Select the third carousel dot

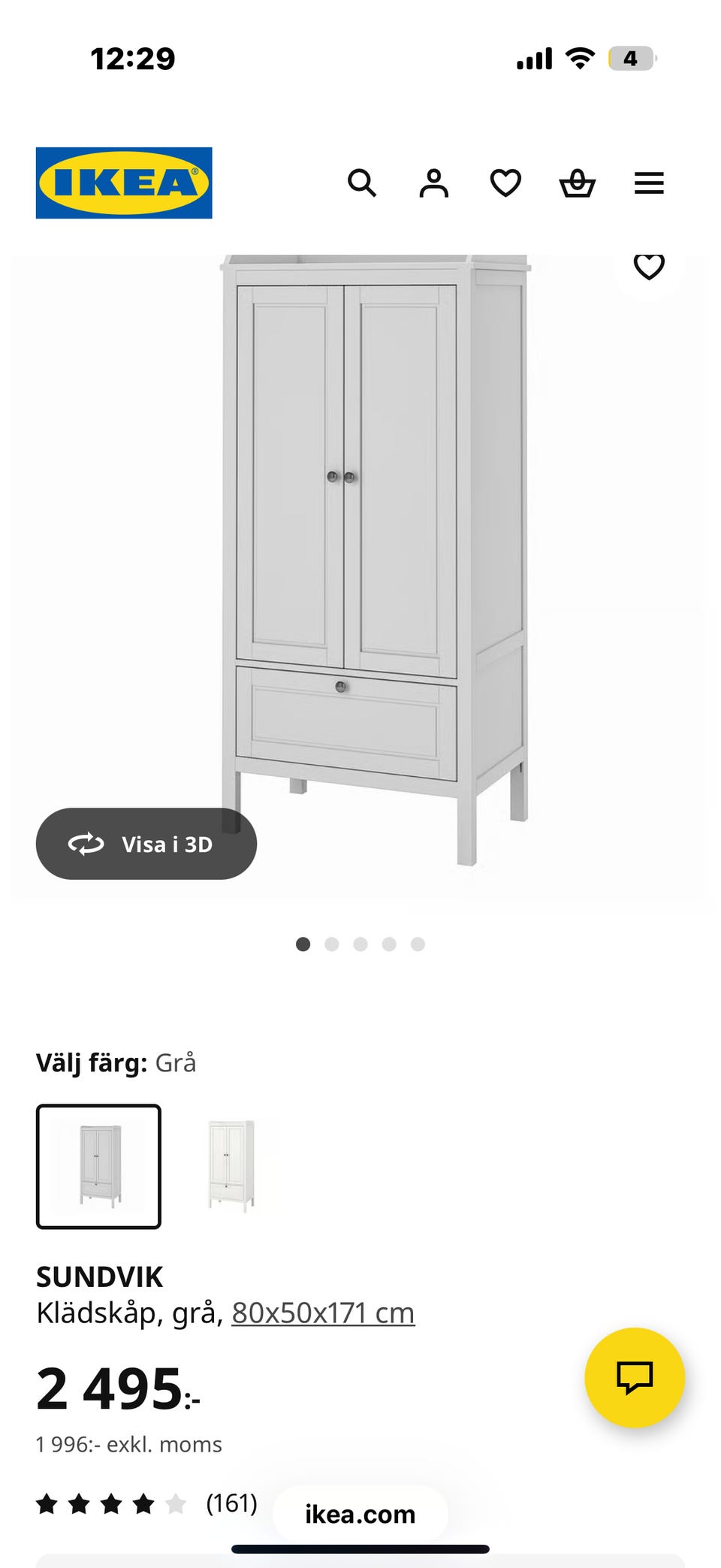tap(361, 944)
